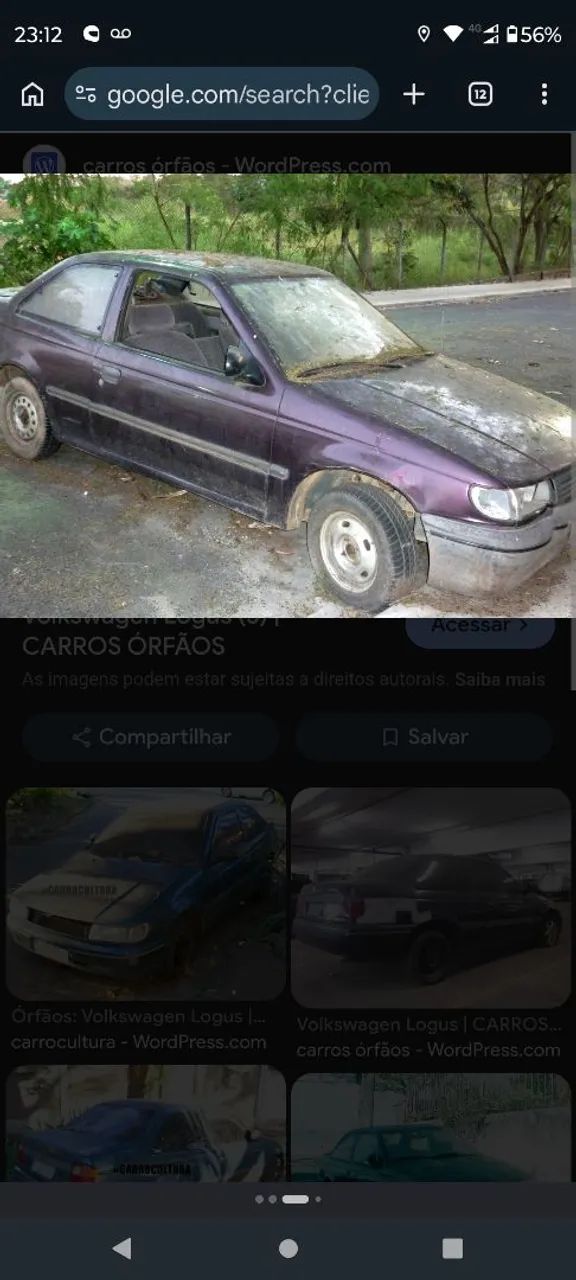Open the carros órfãos Volkswagen Logus result
Screen dimensions: 576x1280
coord(431,898)
